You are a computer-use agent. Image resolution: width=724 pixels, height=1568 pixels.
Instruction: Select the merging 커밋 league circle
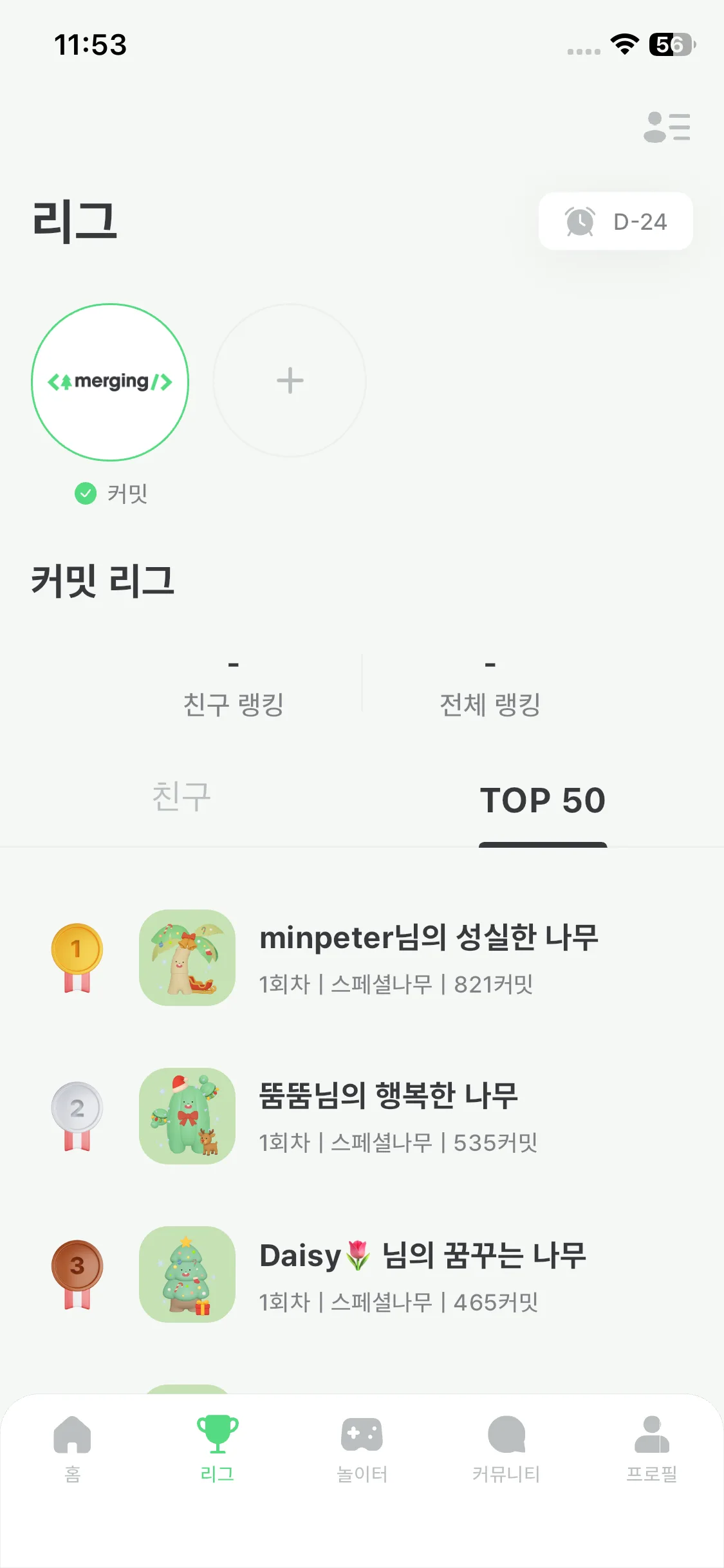click(x=110, y=382)
